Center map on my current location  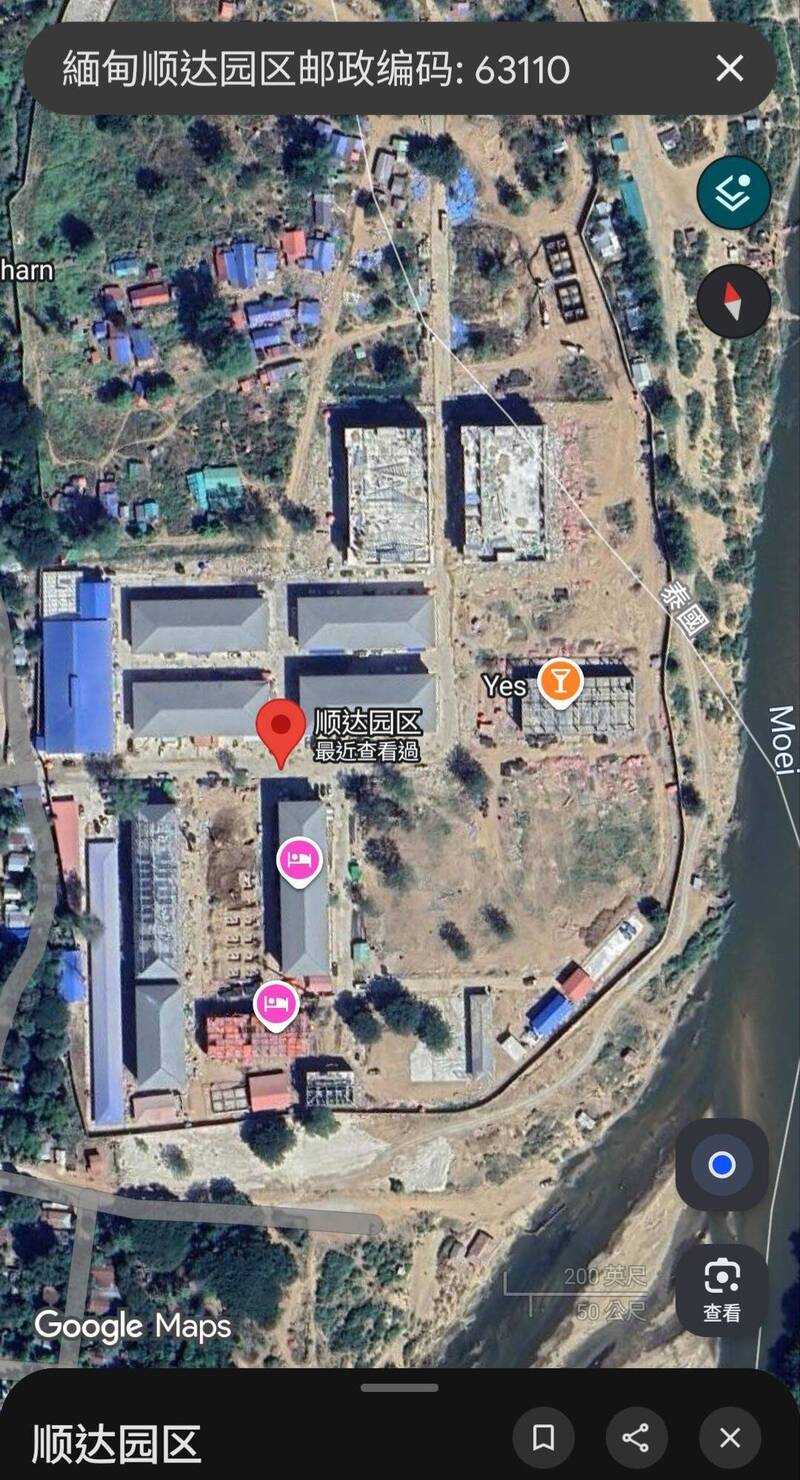point(722,1165)
